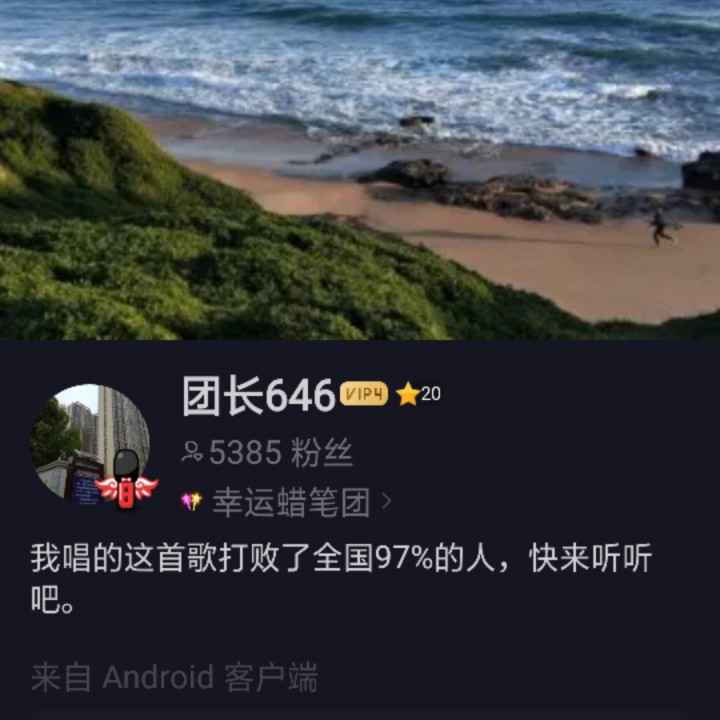Open the profile avatar of 团长646
The image size is (720, 720).
tap(90, 444)
